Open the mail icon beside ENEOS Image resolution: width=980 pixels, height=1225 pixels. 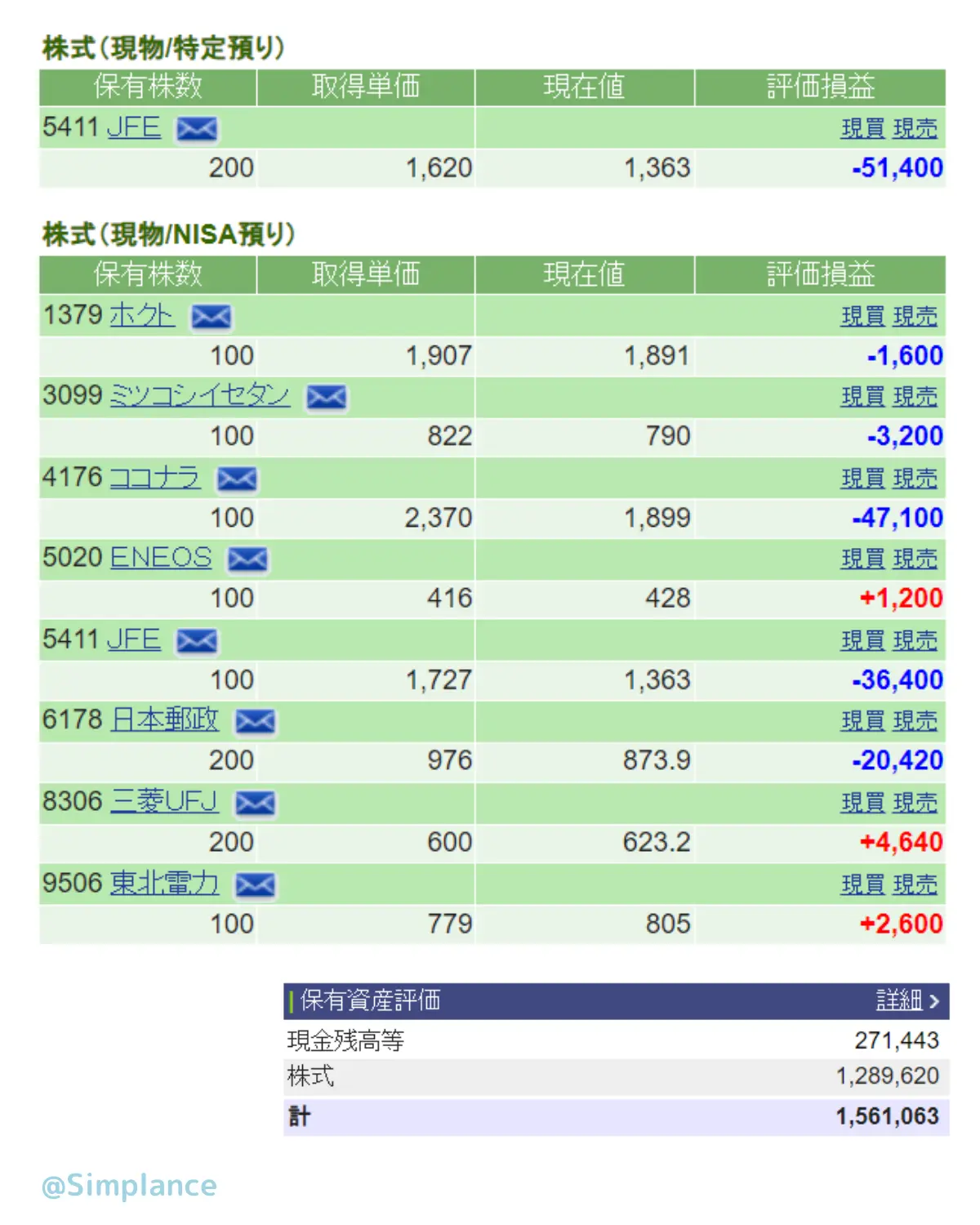247,559
